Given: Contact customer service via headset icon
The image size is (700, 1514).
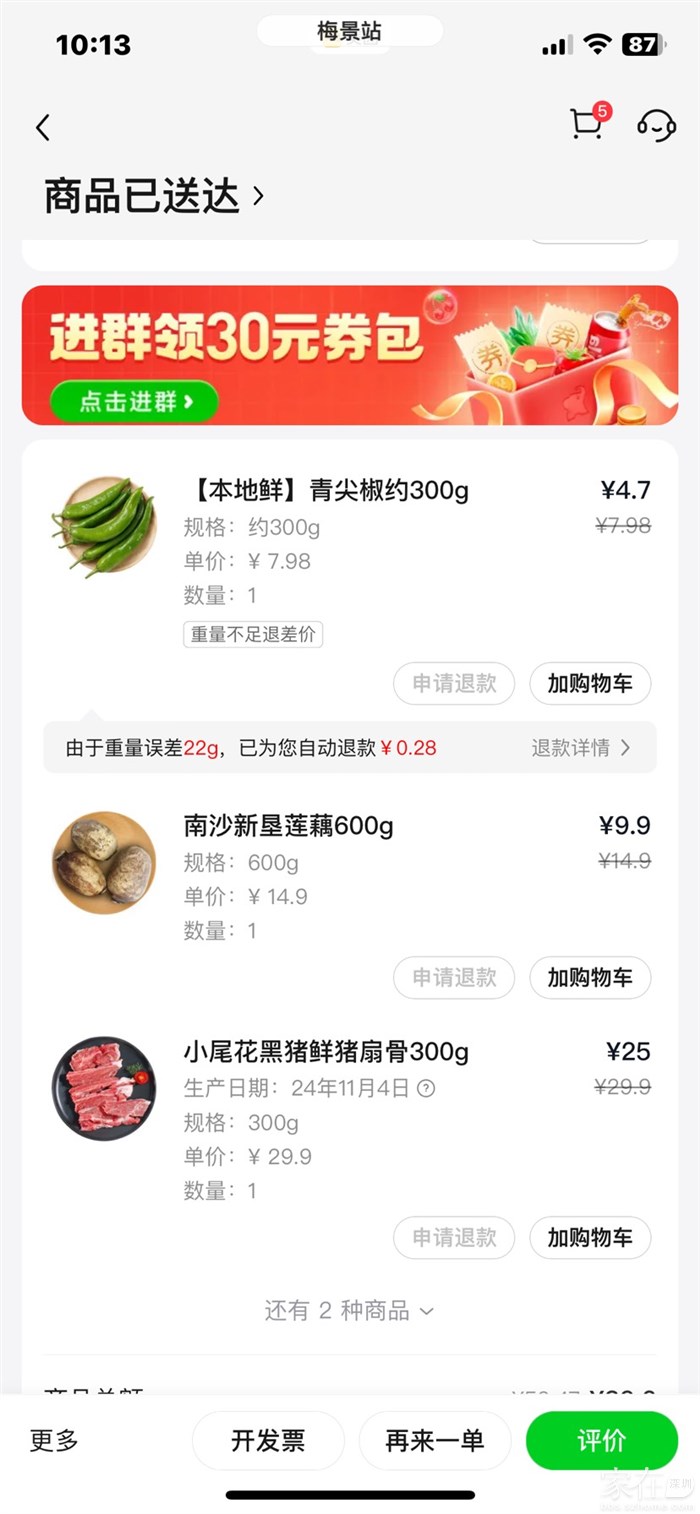Looking at the screenshot, I should coord(656,126).
